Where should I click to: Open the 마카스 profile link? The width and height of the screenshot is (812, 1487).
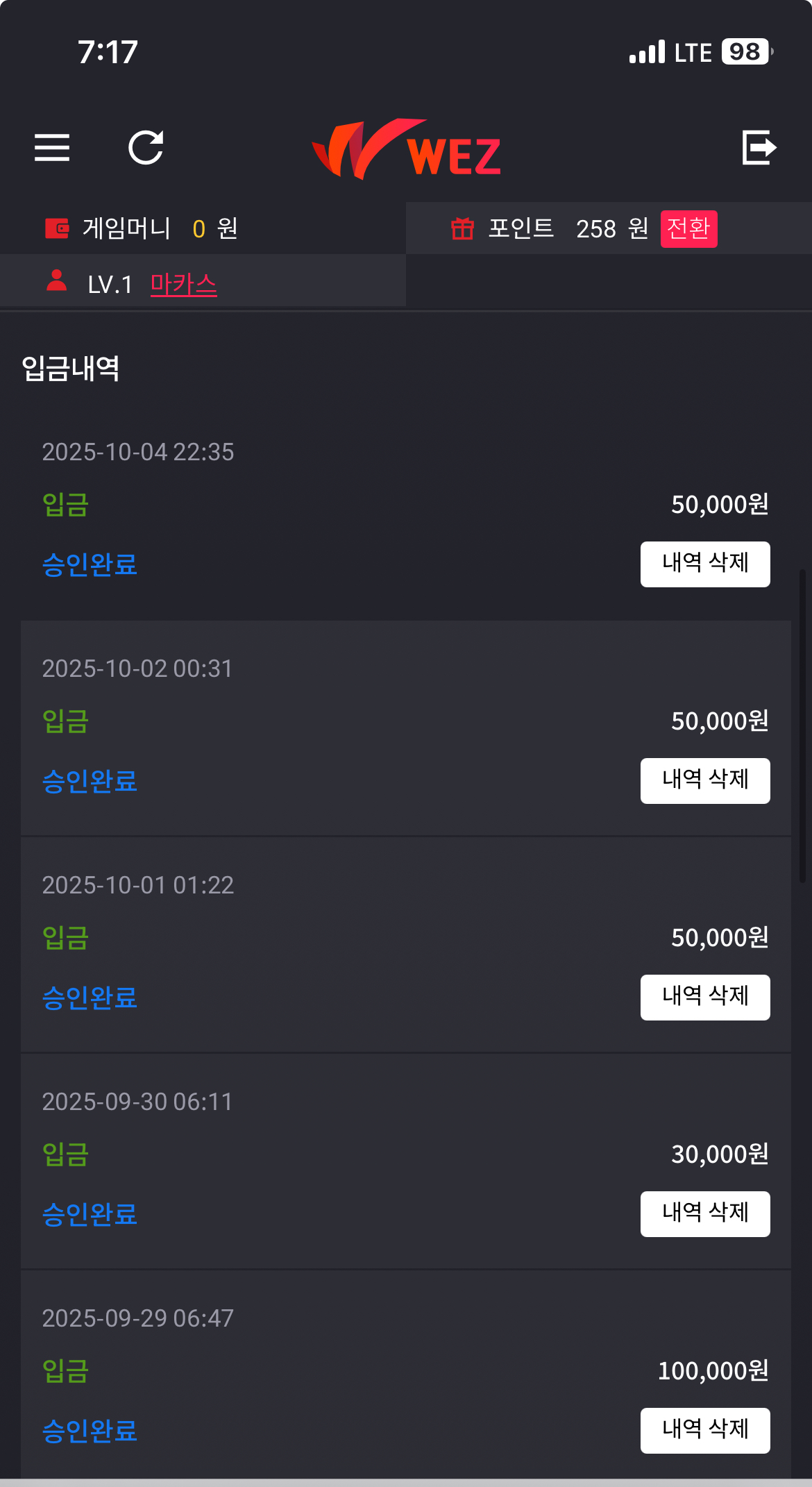click(x=183, y=284)
